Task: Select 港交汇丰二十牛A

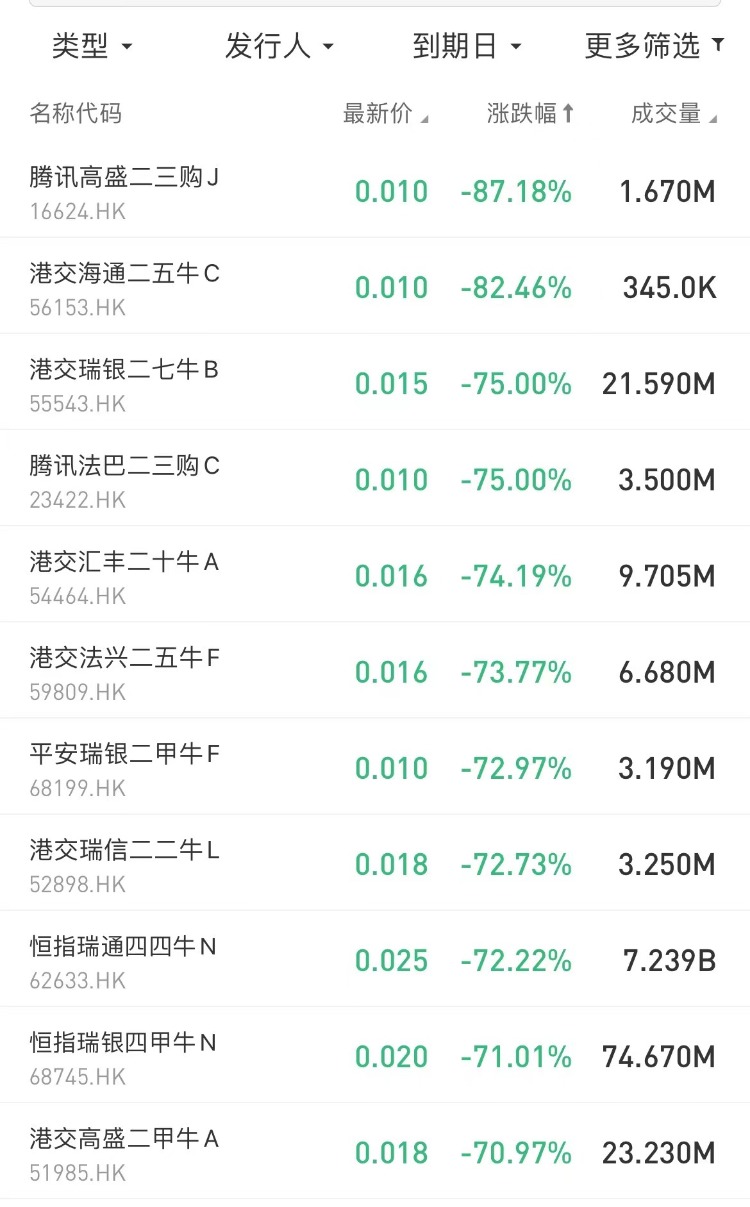Action: 375,574
